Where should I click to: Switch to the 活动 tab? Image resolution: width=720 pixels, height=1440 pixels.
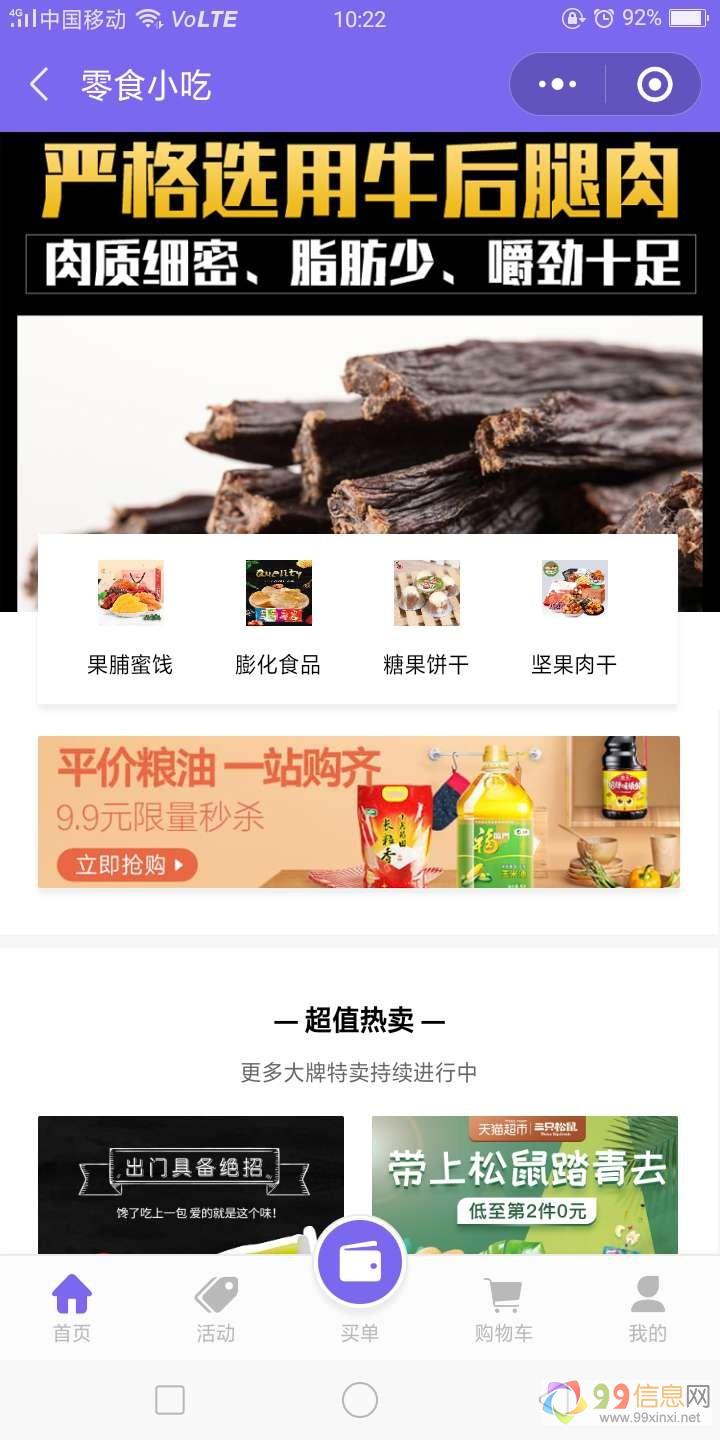tap(216, 1308)
